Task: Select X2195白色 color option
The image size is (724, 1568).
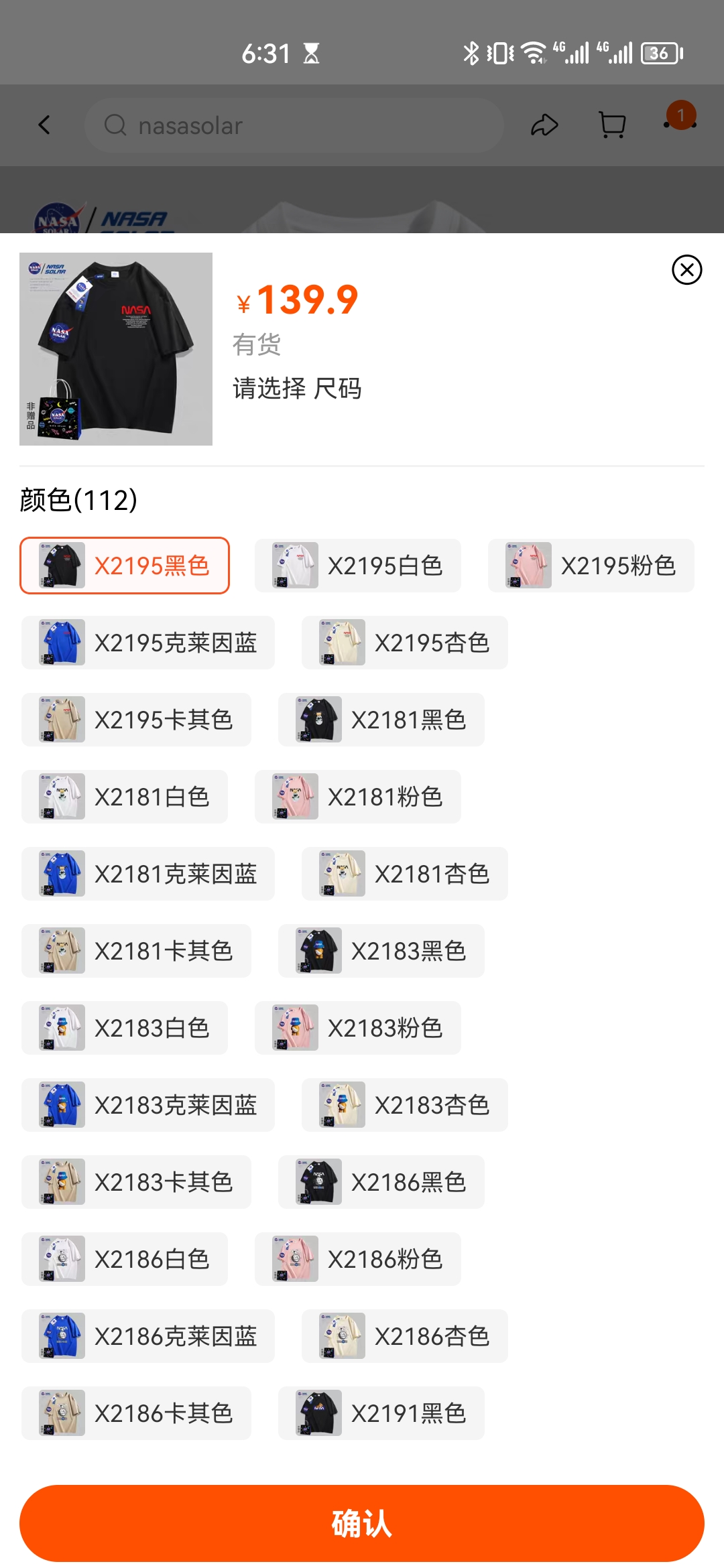Action: pyautogui.click(x=358, y=566)
